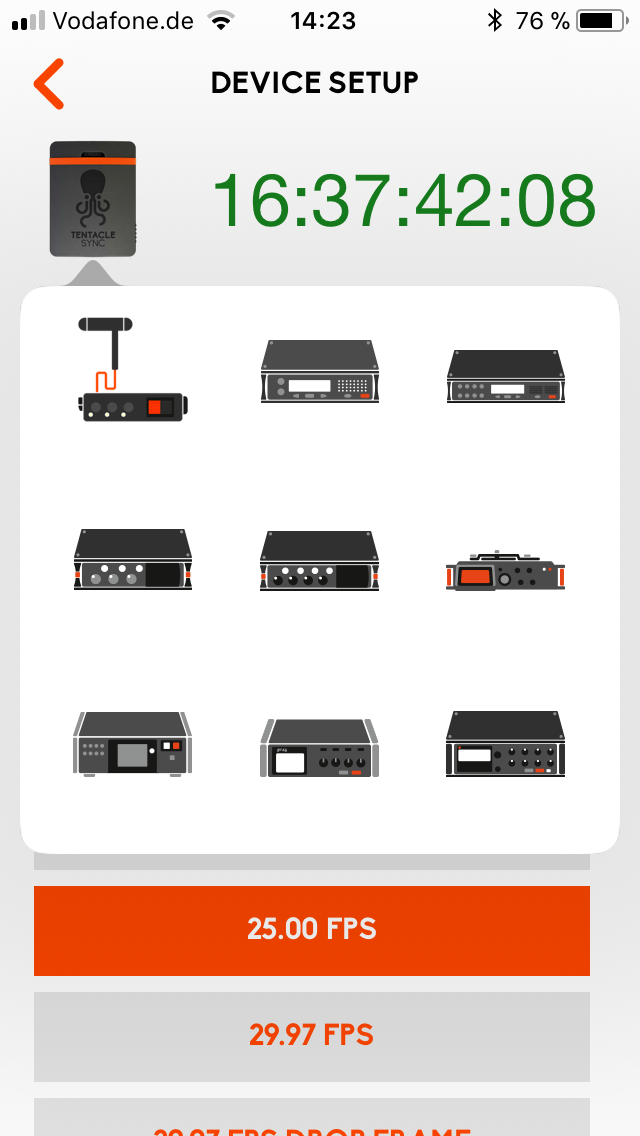Go back from Device Setup
The height and width of the screenshot is (1136, 640).
pyautogui.click(x=48, y=84)
